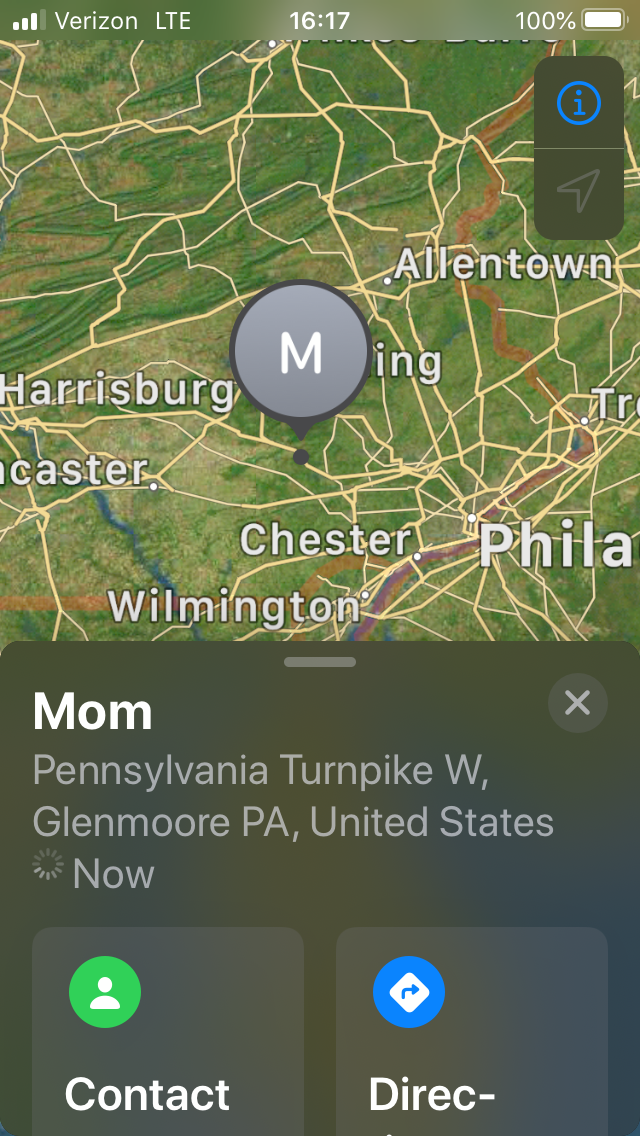Tap Mom's location pin on map
The height and width of the screenshot is (1136, 640).
click(x=300, y=354)
